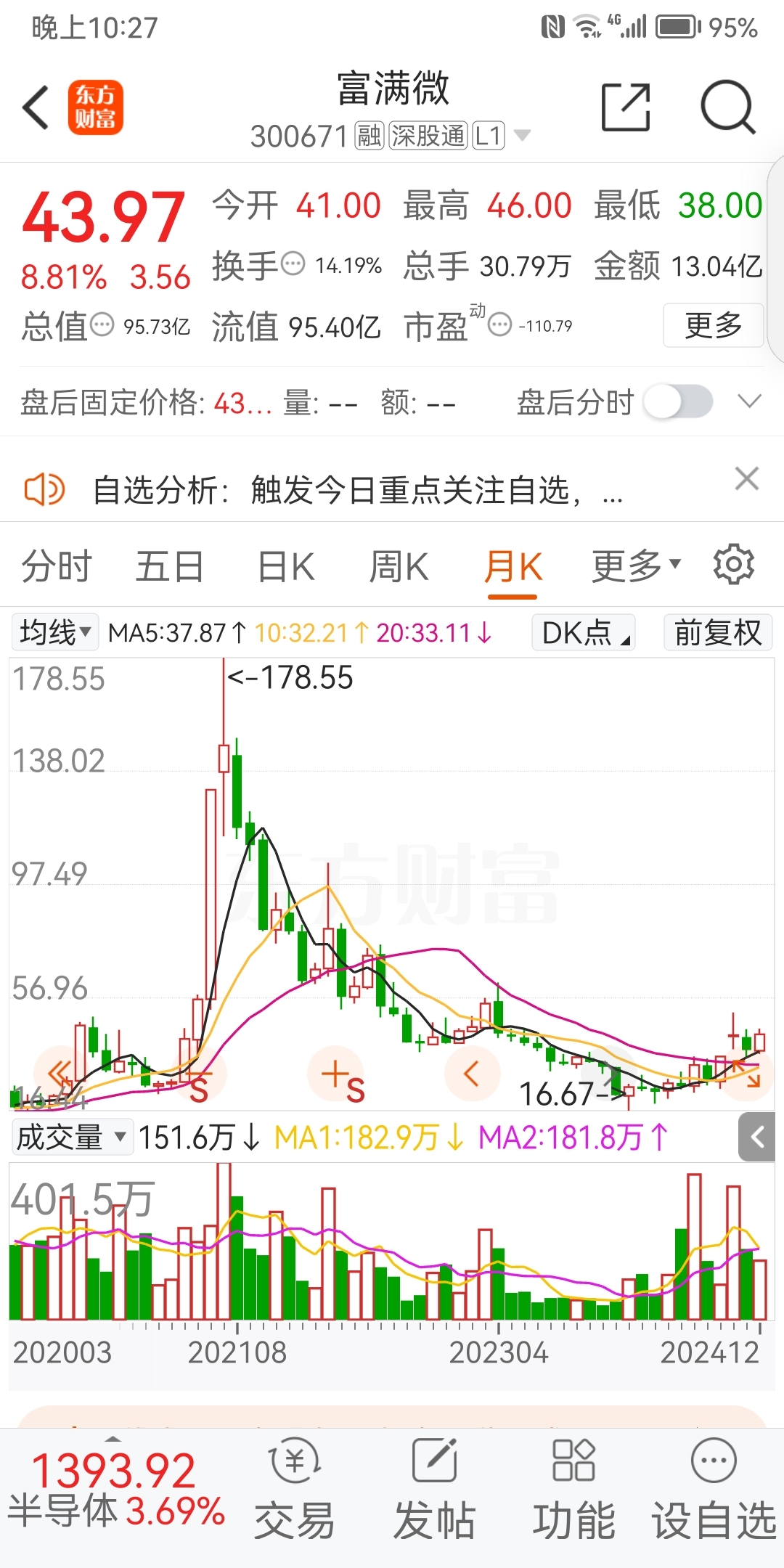Open 发帖 to write a post
Screen dimensions: 784x1568
[434, 1488]
